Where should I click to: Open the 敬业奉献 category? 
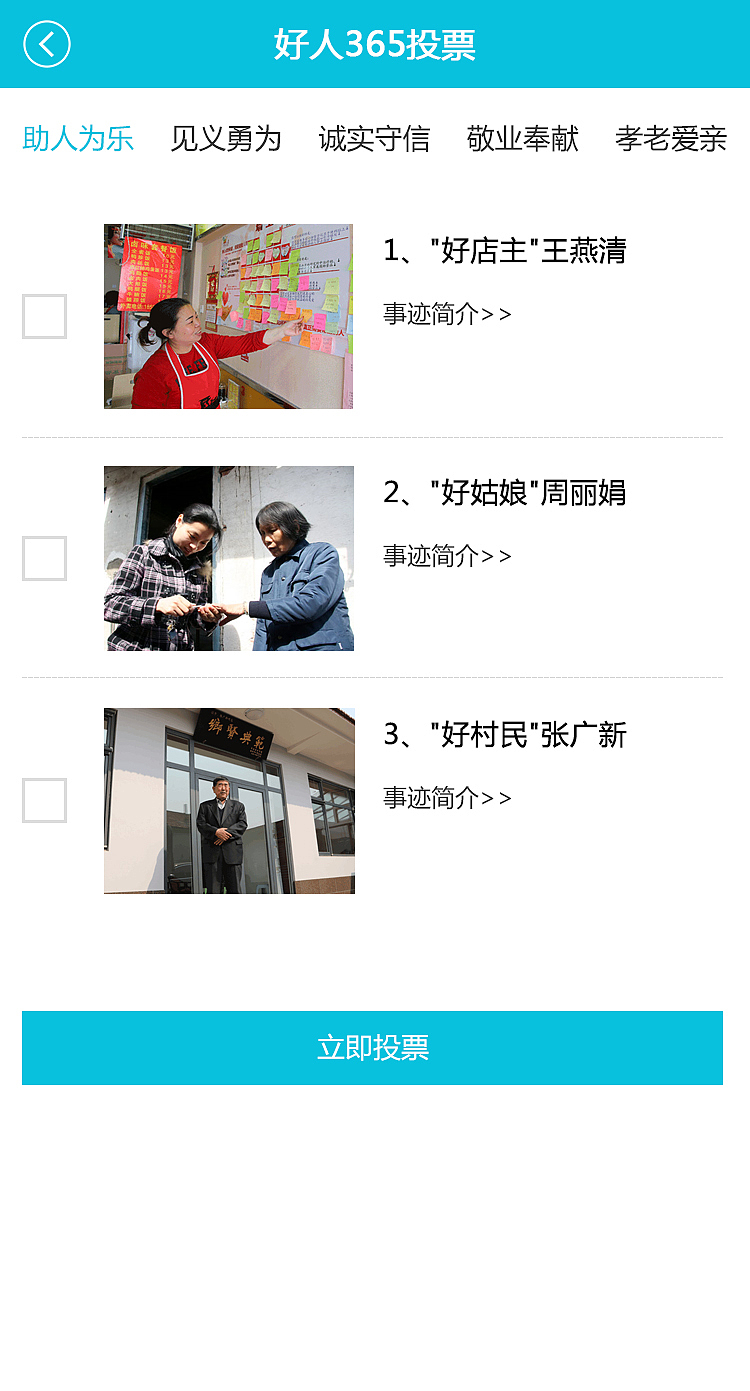click(521, 140)
